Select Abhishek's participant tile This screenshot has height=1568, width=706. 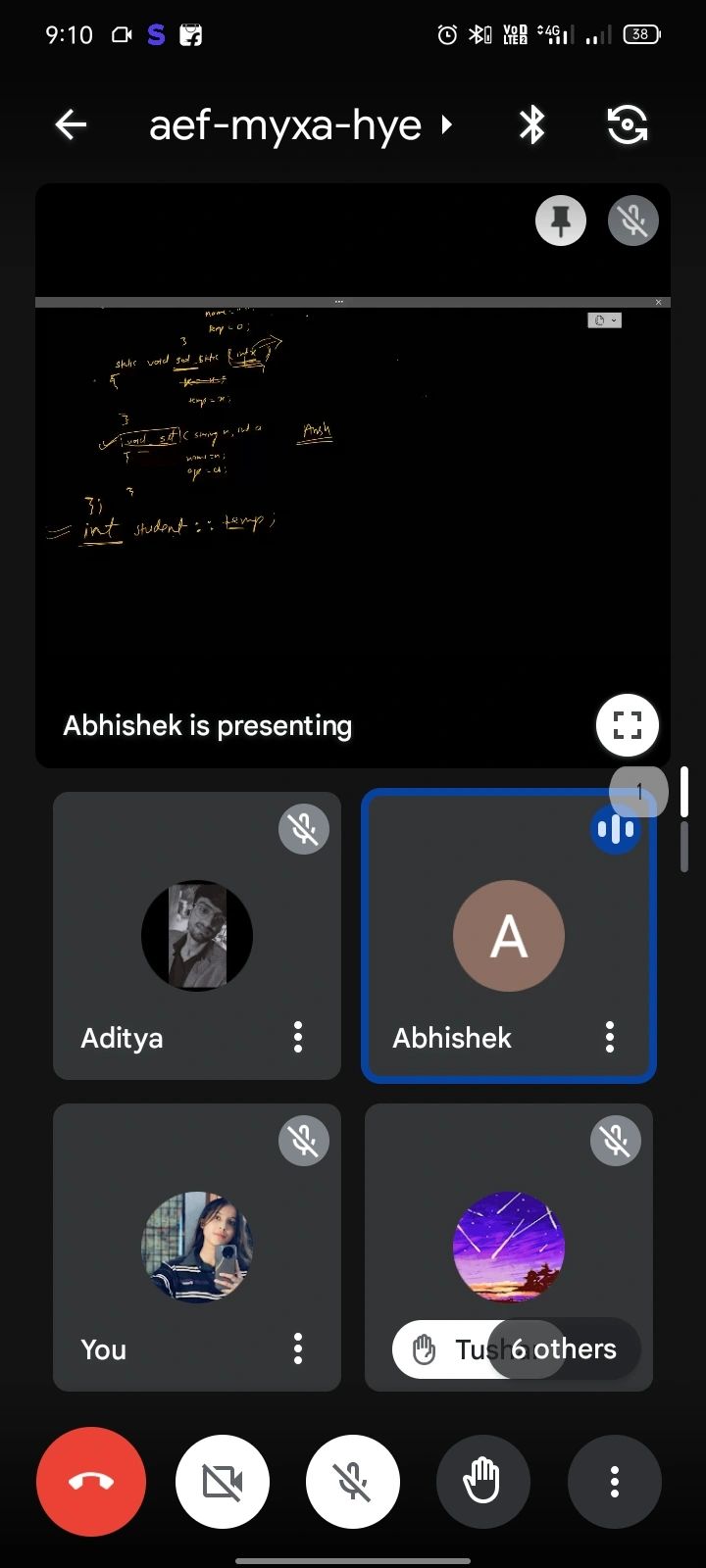click(x=508, y=936)
